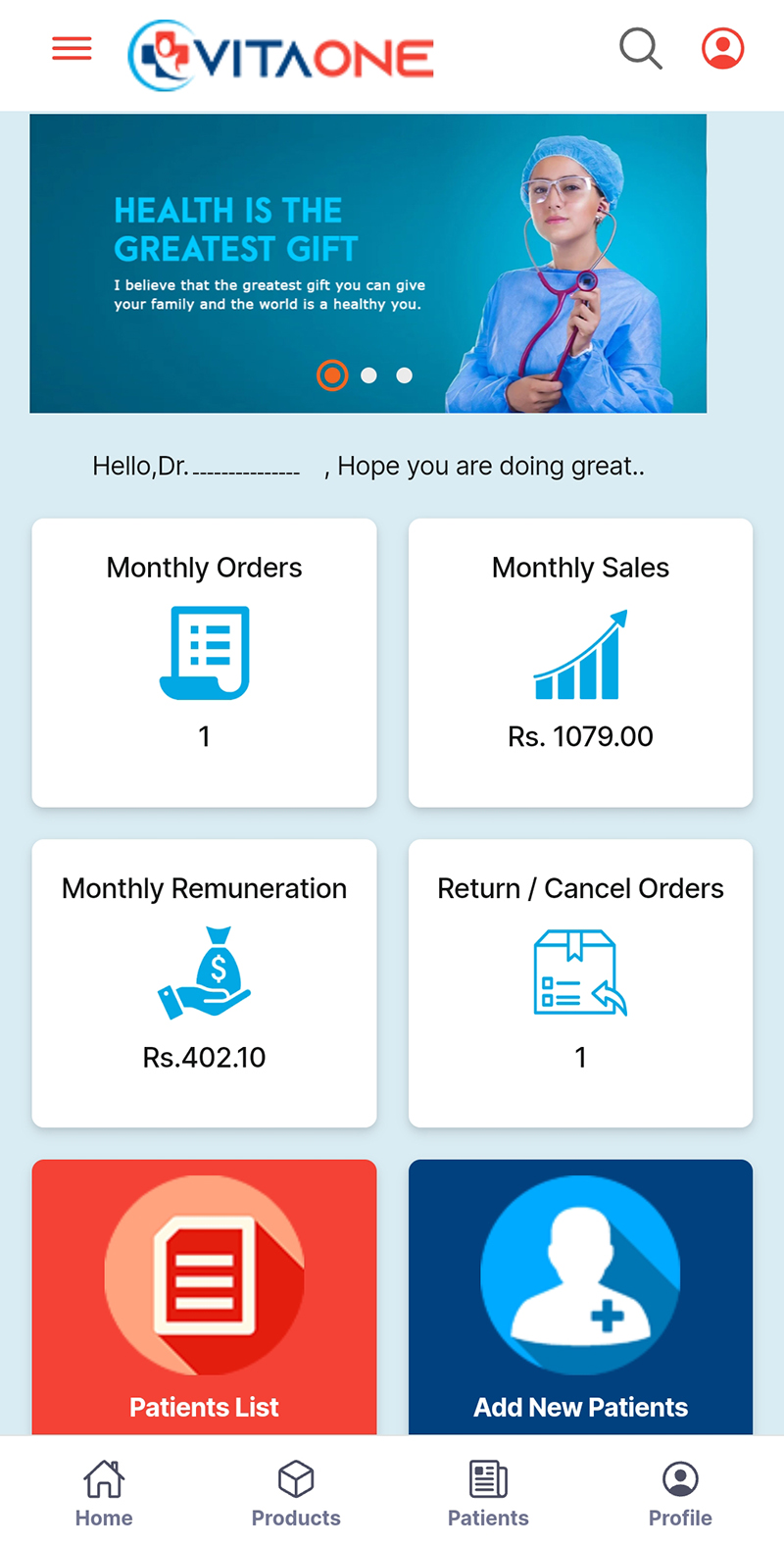
Task: Open the Health Is The Greatest Gift banner
Action: click(367, 263)
